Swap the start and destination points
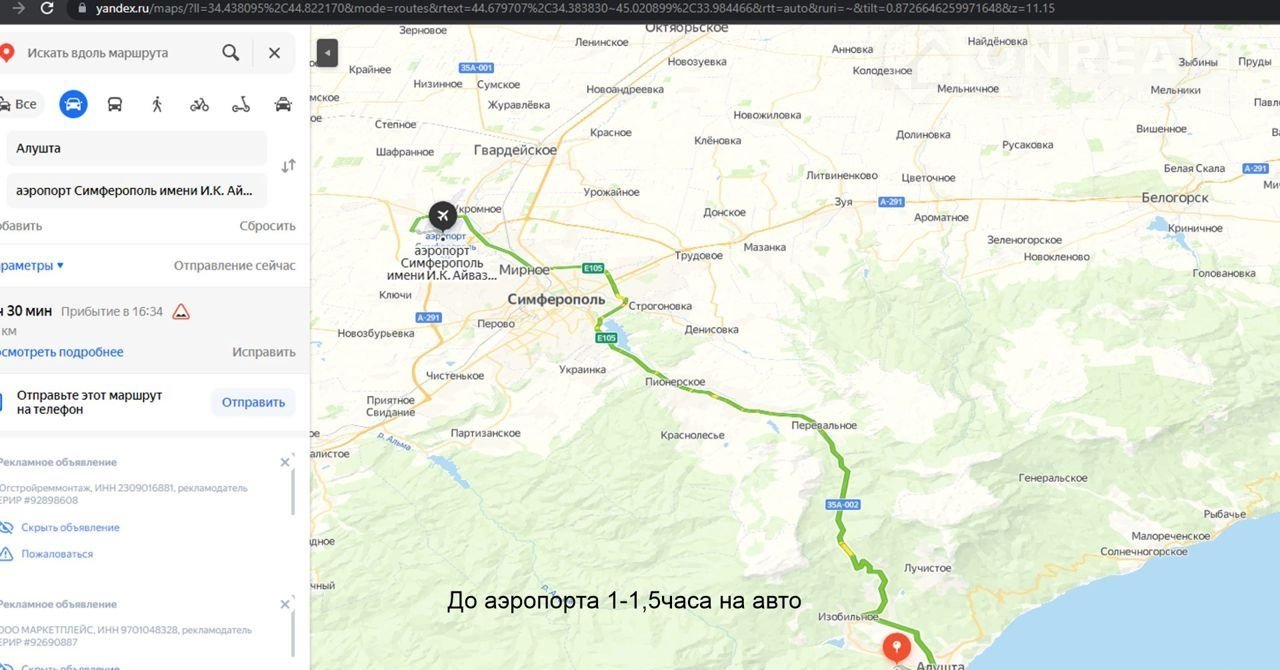1280x670 pixels. tap(288, 166)
